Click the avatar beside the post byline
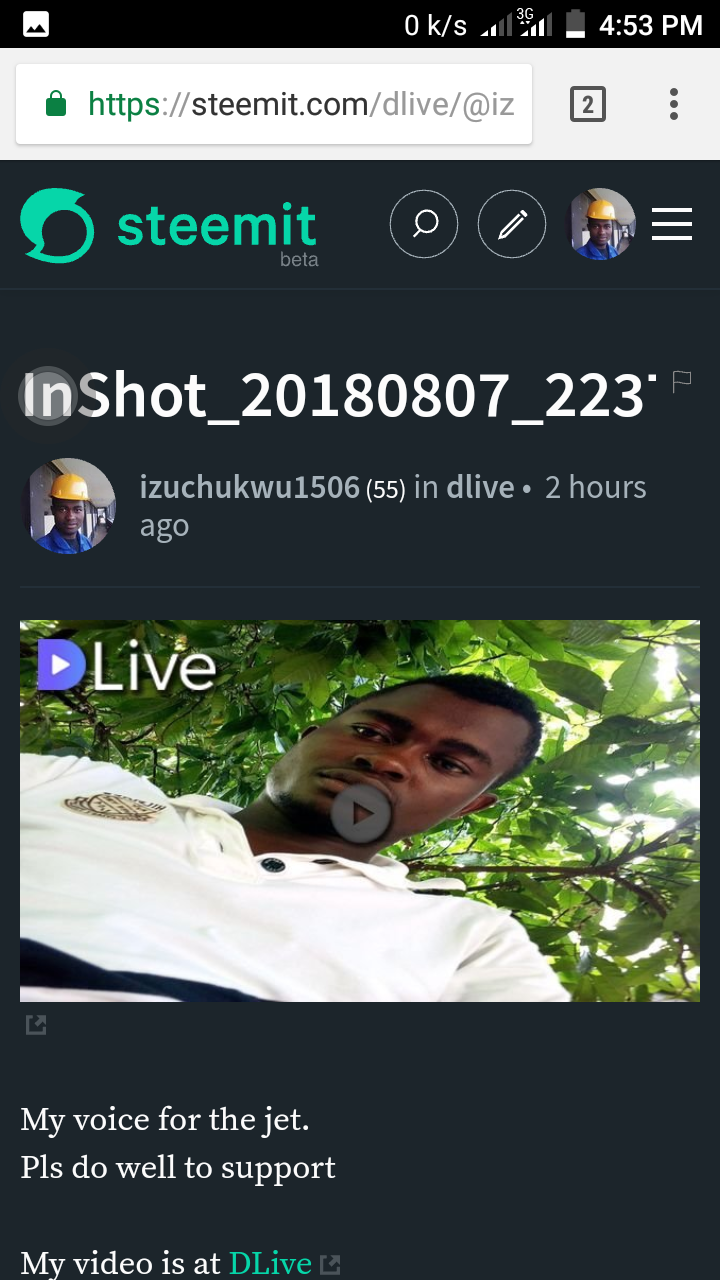The height and width of the screenshot is (1280, 720). (x=69, y=505)
